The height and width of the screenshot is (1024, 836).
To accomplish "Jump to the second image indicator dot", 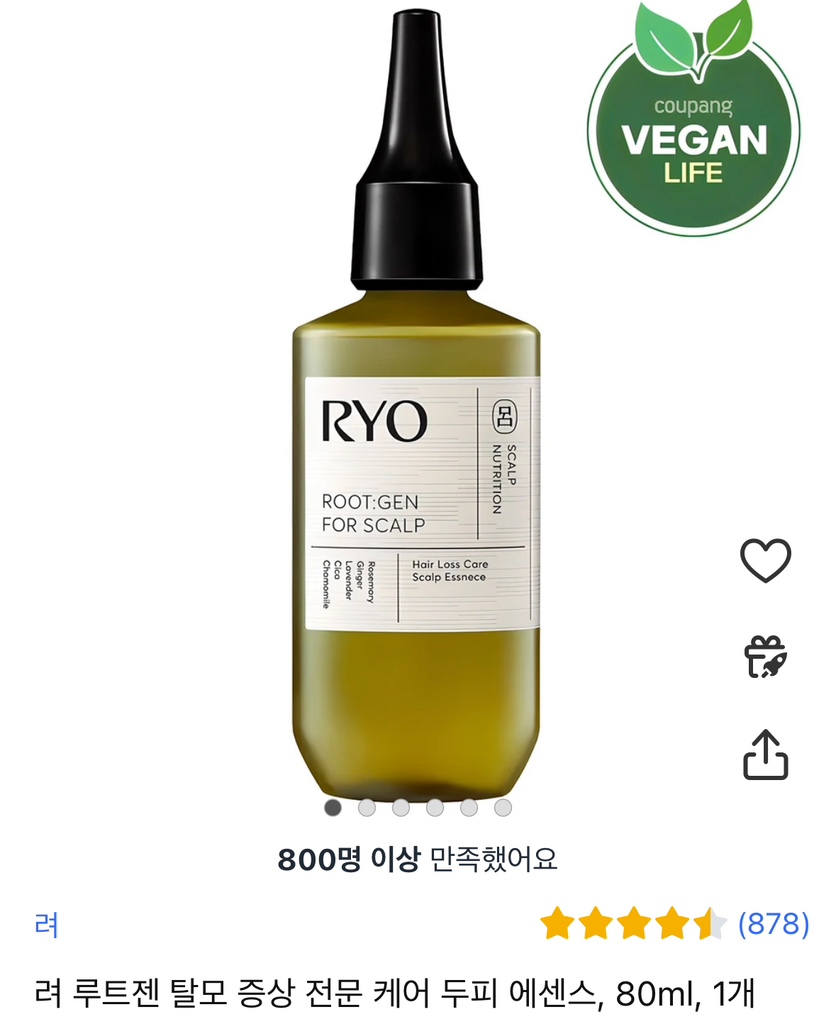I will pos(367,806).
